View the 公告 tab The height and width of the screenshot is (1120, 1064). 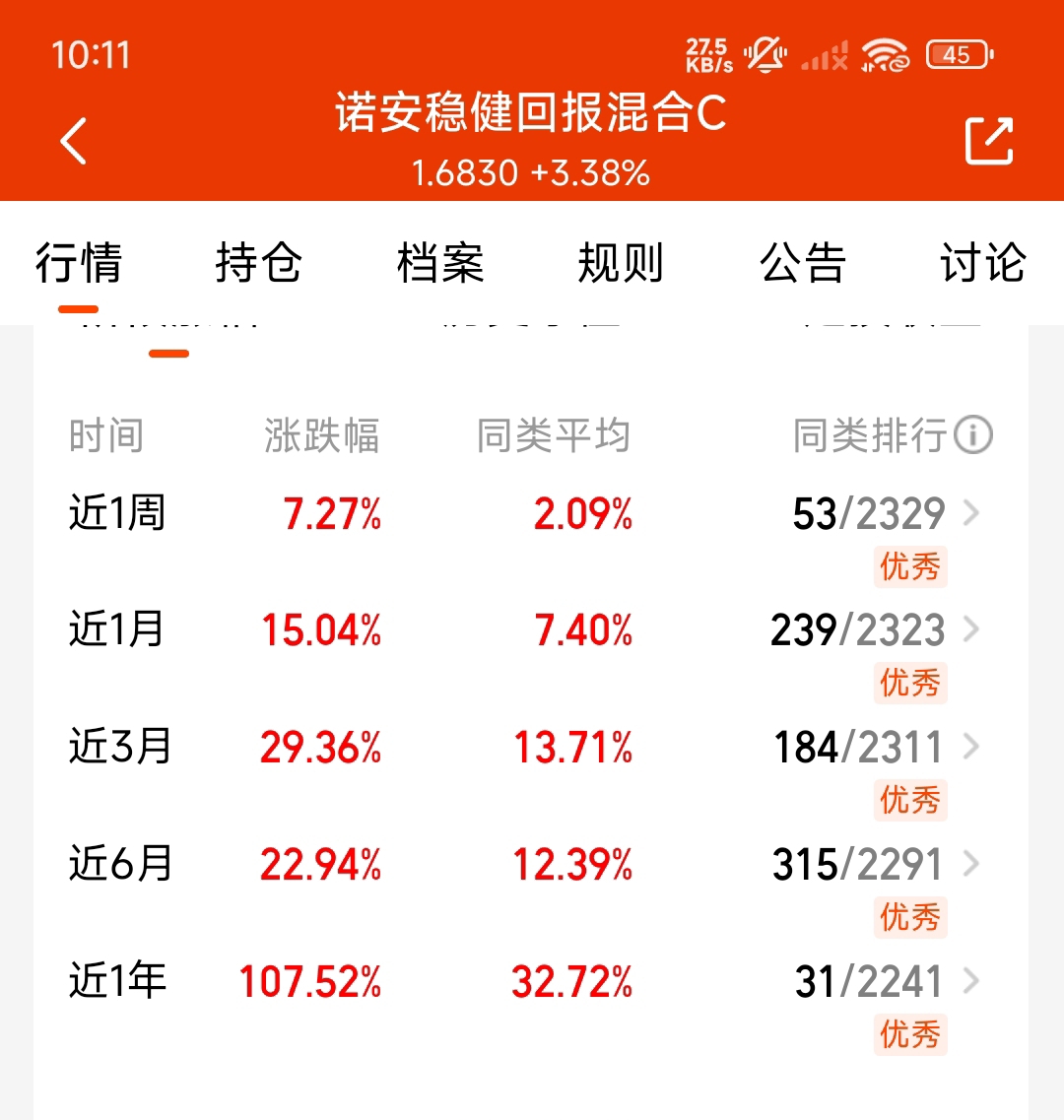(803, 263)
